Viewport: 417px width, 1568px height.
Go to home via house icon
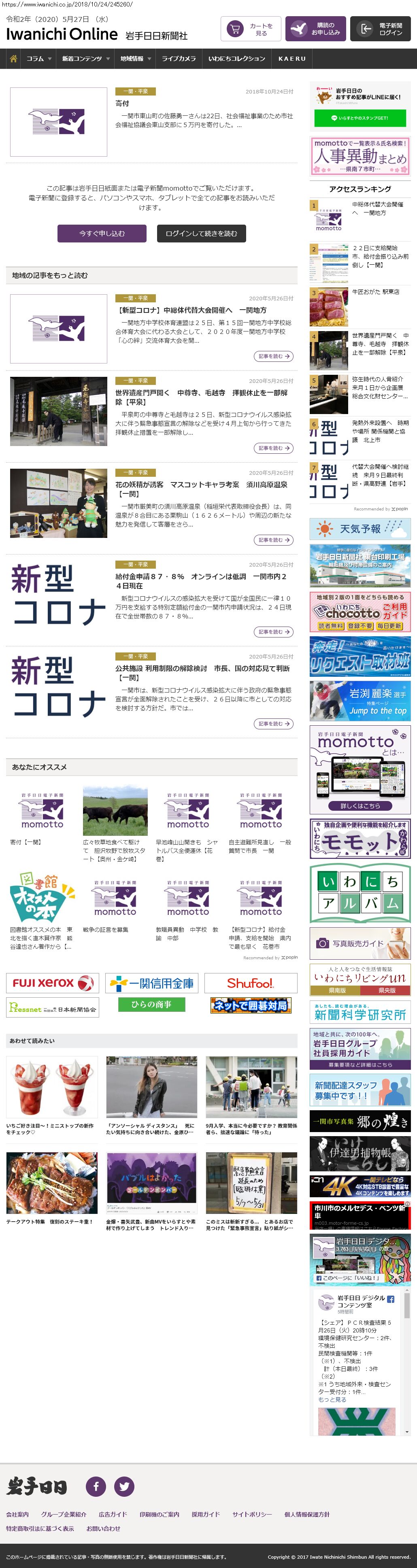tap(13, 58)
